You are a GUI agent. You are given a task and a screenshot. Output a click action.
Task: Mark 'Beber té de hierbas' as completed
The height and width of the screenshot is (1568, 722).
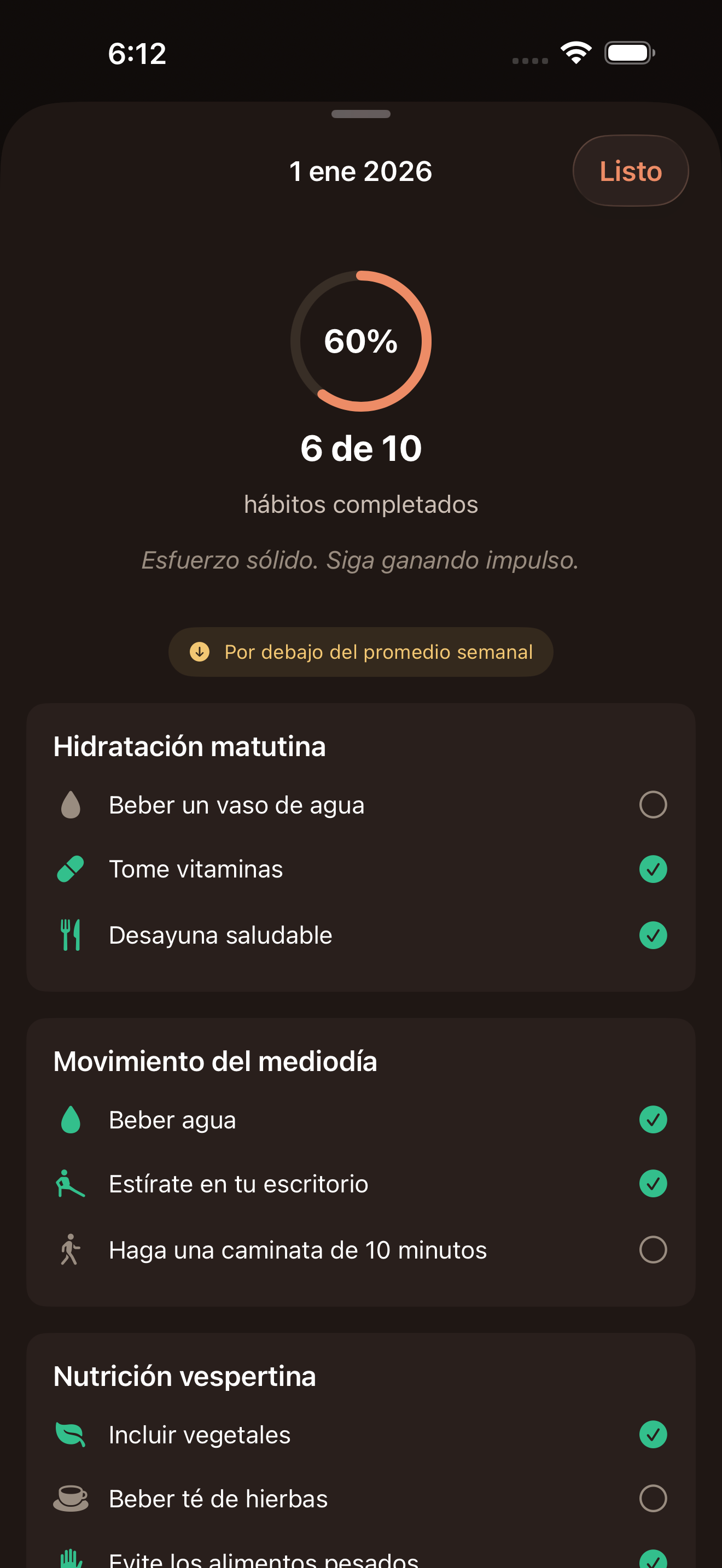(x=653, y=1499)
